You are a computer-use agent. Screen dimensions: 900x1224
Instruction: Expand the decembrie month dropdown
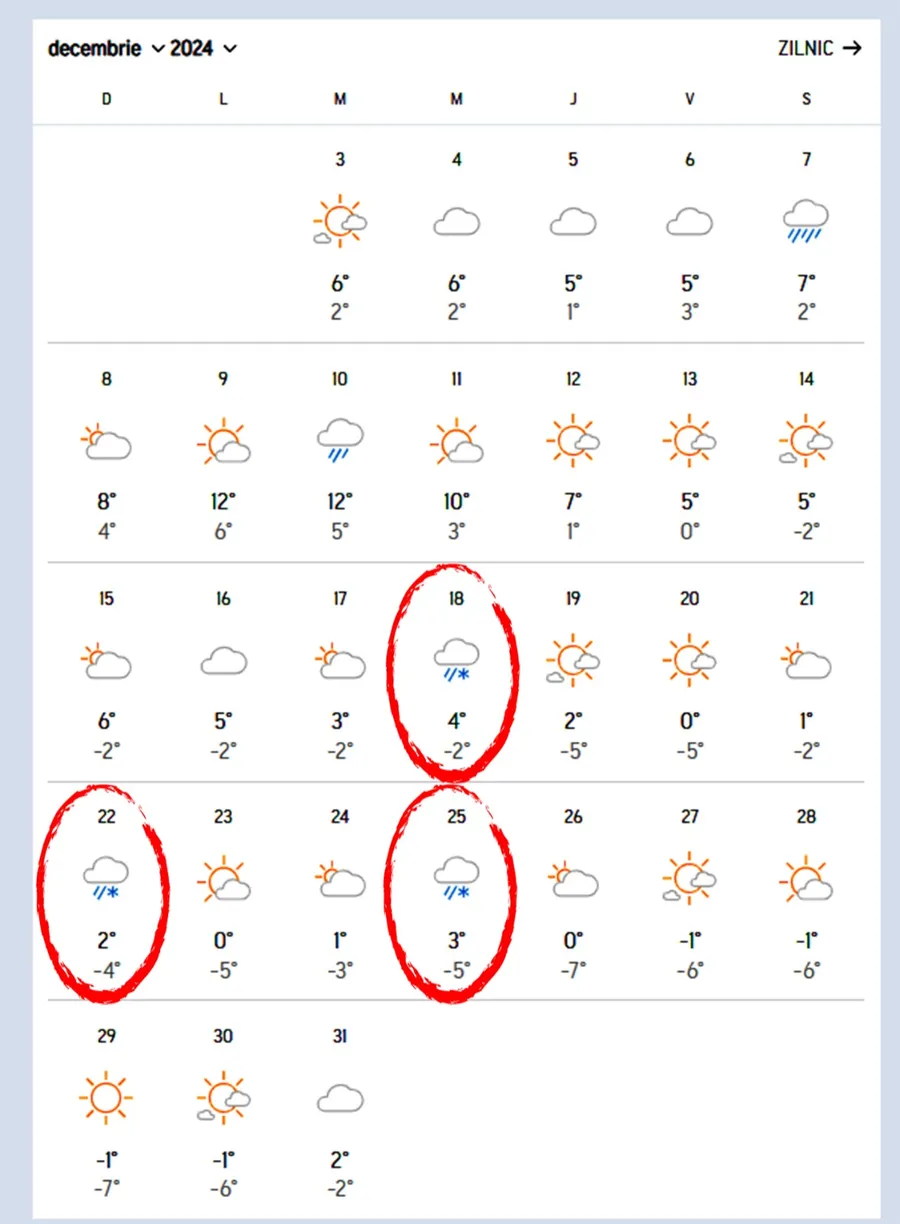coord(104,48)
